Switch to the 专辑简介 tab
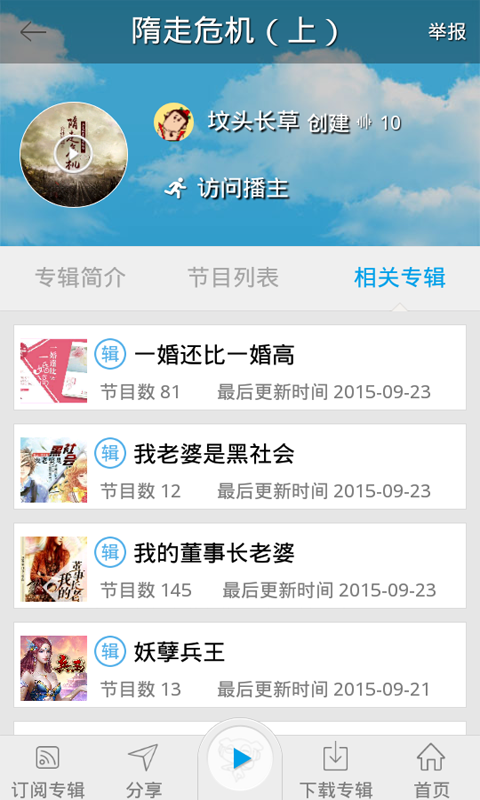480x800 pixels. (80, 278)
